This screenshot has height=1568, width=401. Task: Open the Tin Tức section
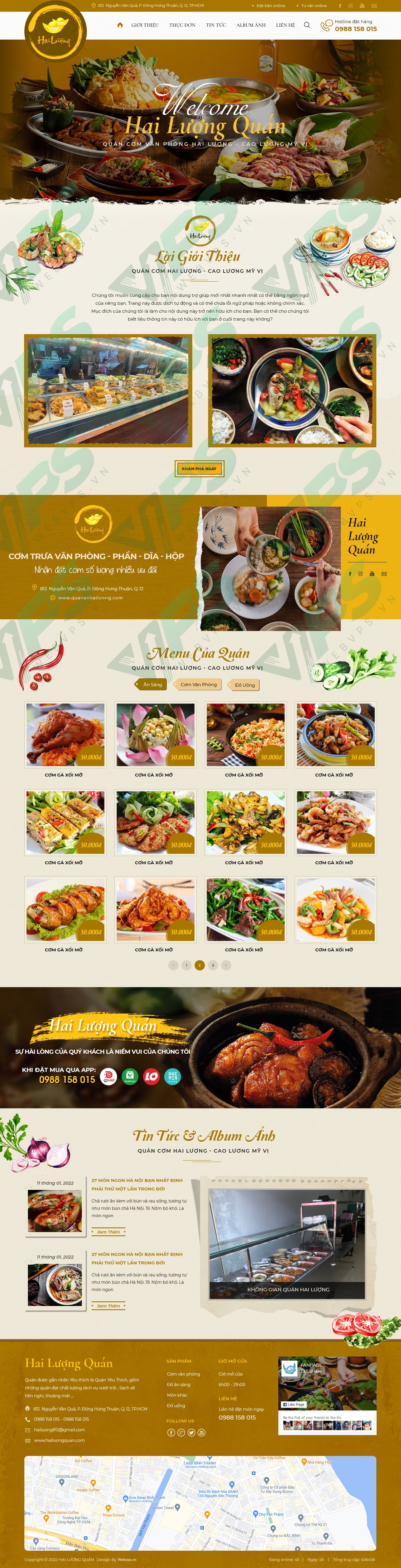(216, 25)
